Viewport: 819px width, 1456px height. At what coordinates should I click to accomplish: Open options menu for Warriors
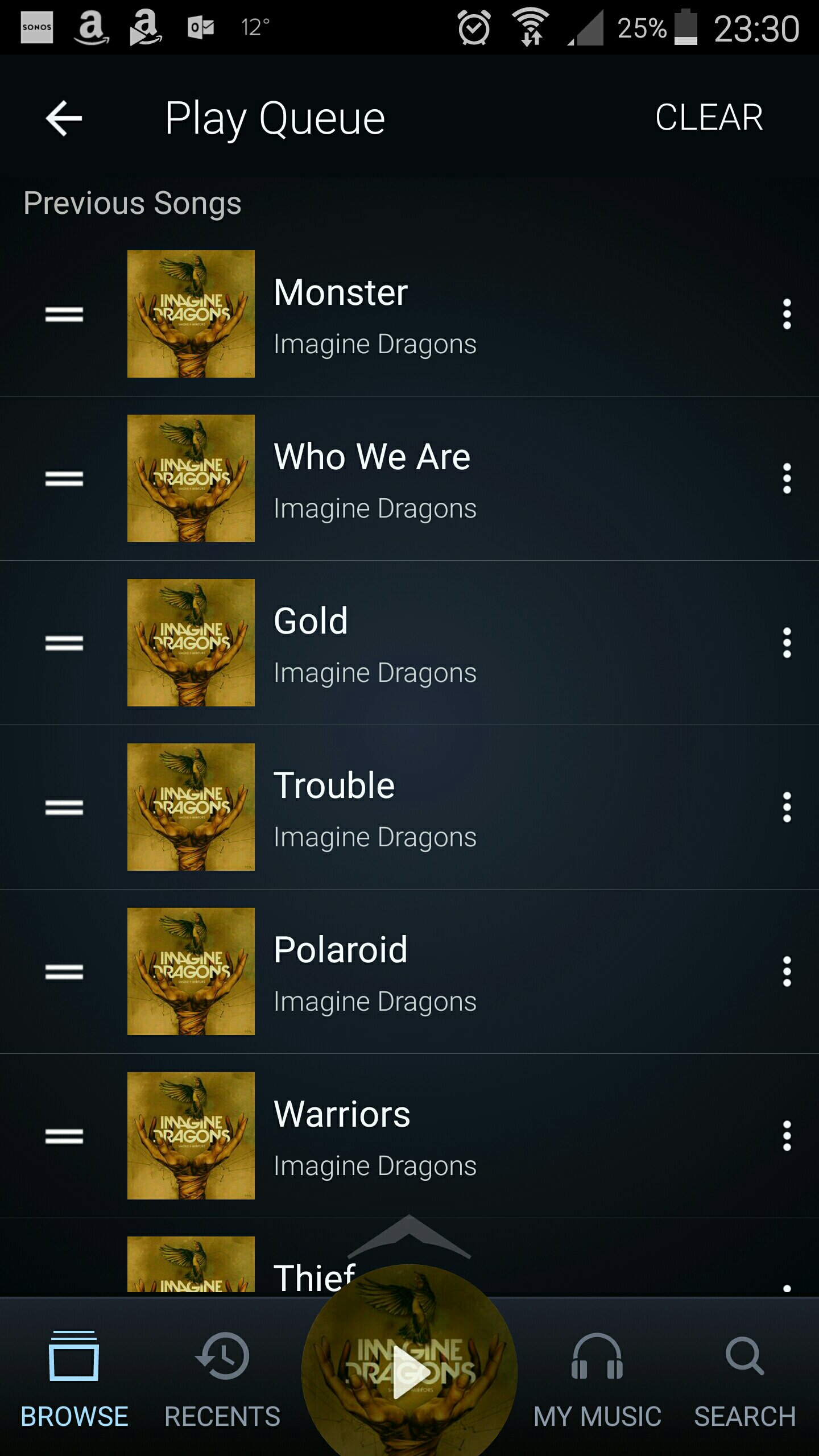pos(787,1136)
